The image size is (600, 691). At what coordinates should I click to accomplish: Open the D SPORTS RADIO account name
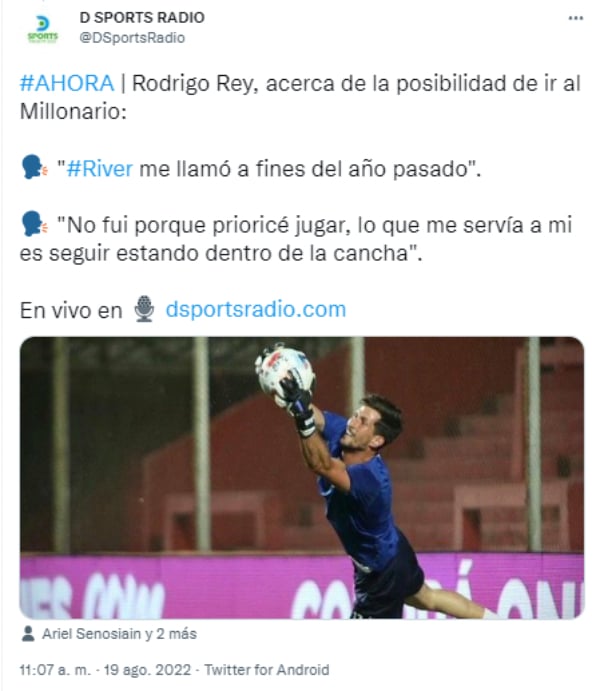pyautogui.click(x=141, y=17)
